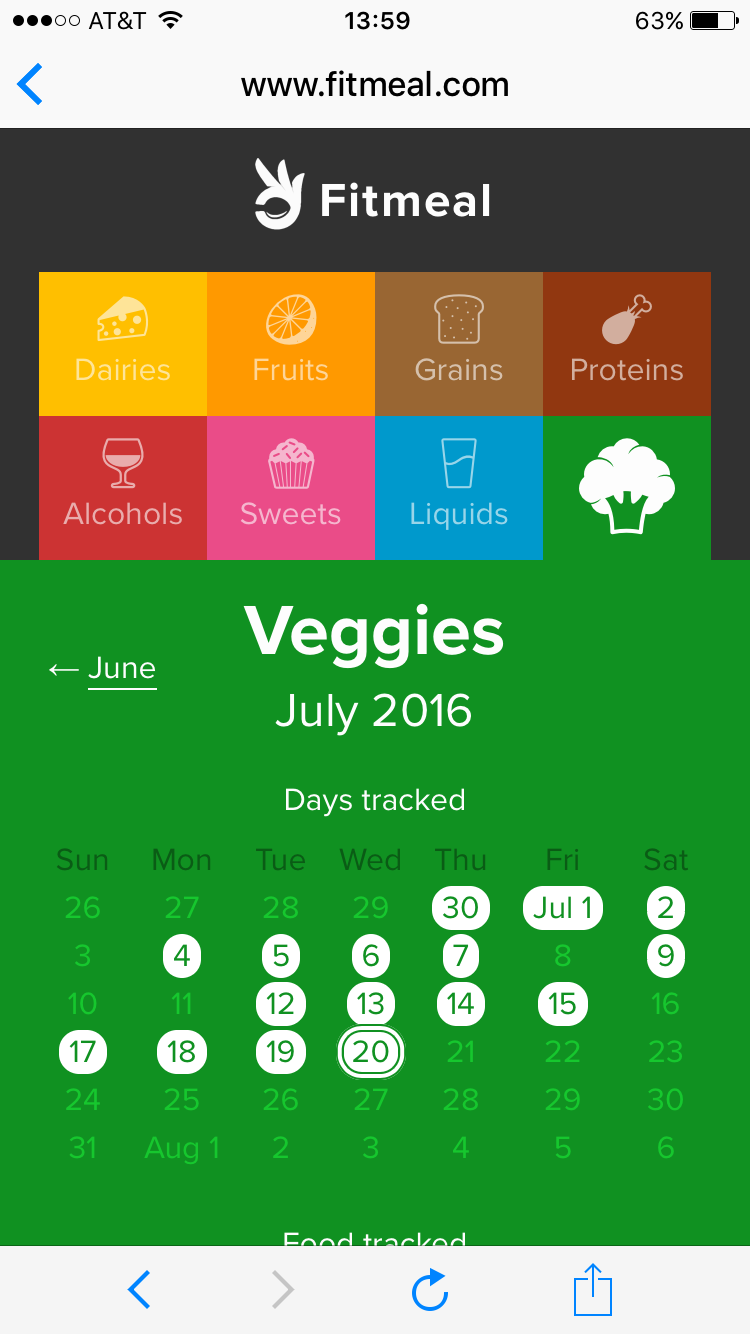This screenshot has height=1334, width=750.
Task: Tap the browser back button in bottom toolbar
Action: click(x=140, y=1290)
